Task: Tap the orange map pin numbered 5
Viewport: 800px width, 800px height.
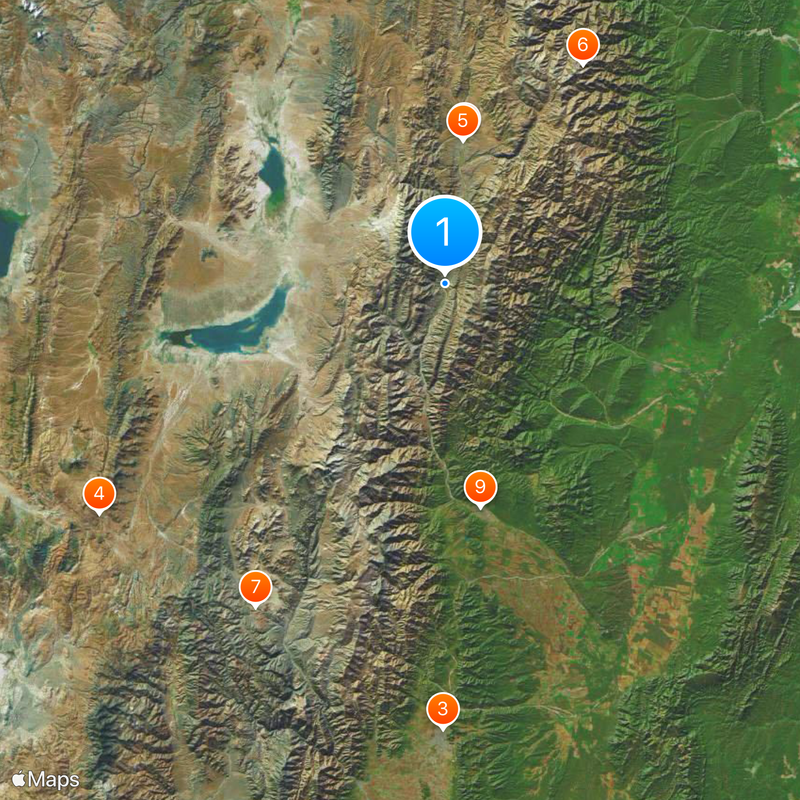Action: point(462,121)
